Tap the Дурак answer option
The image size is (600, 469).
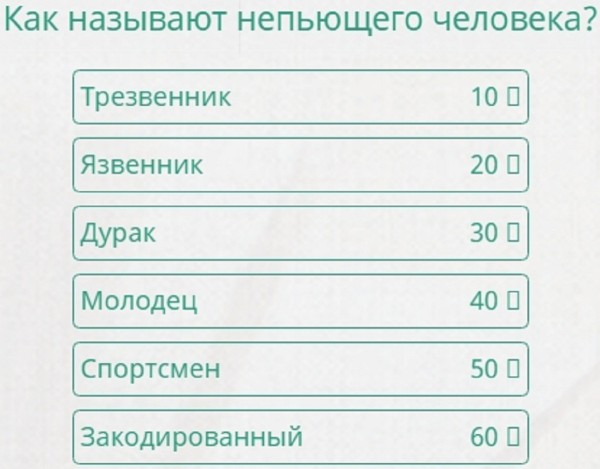point(300,233)
